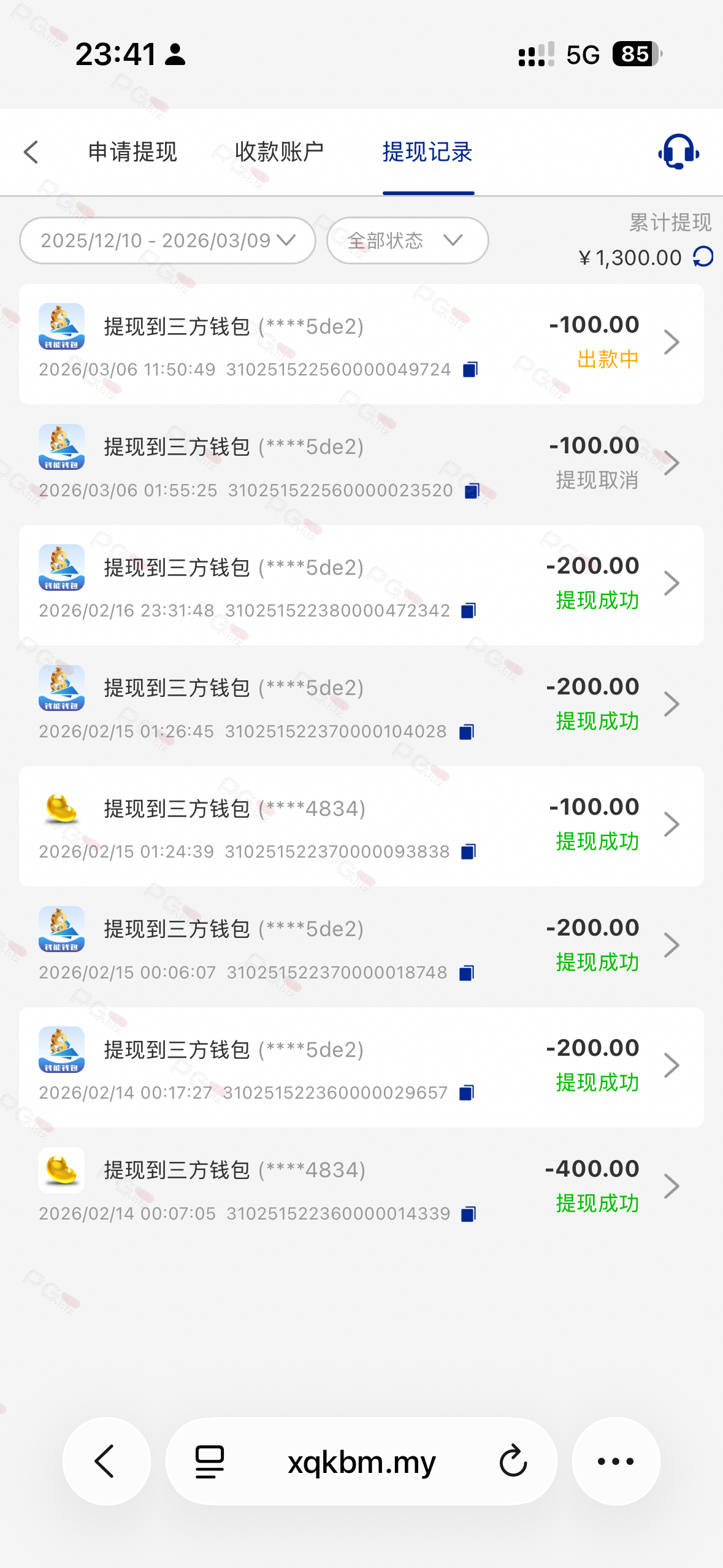This screenshot has height=1568, width=723.
Task: Open the 出款中 withdrawal from 2026/03/06 11:50:49
Action: click(361, 344)
